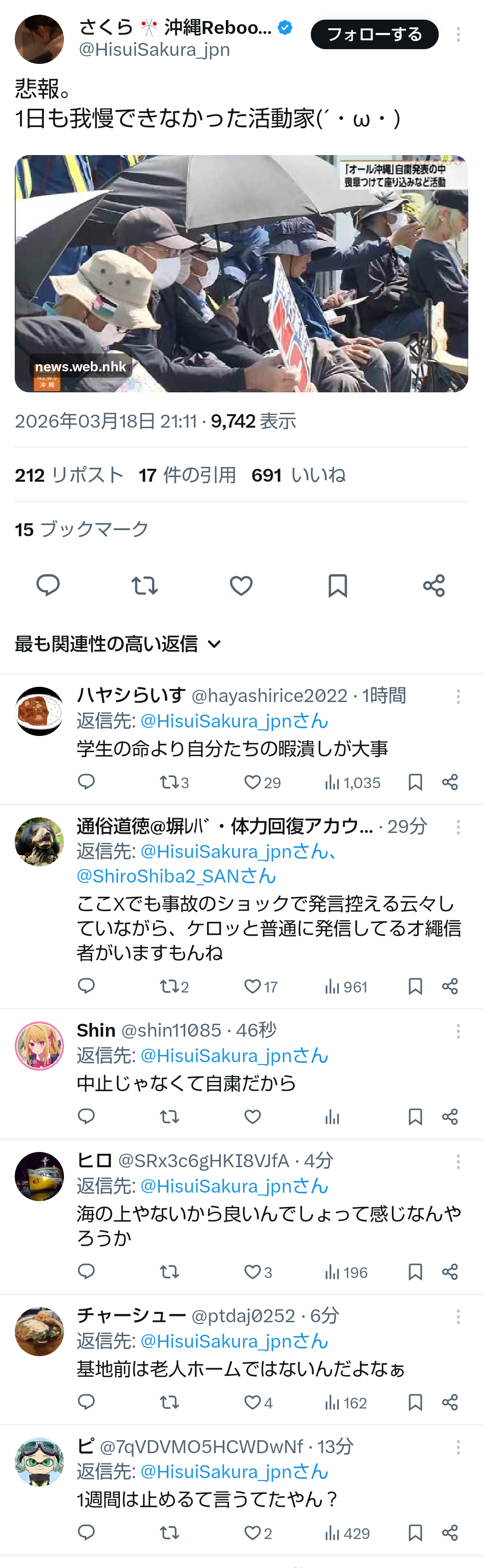Screen dimensions: 483x1568
Task: Open さくら's profile picture
Action: [39, 40]
